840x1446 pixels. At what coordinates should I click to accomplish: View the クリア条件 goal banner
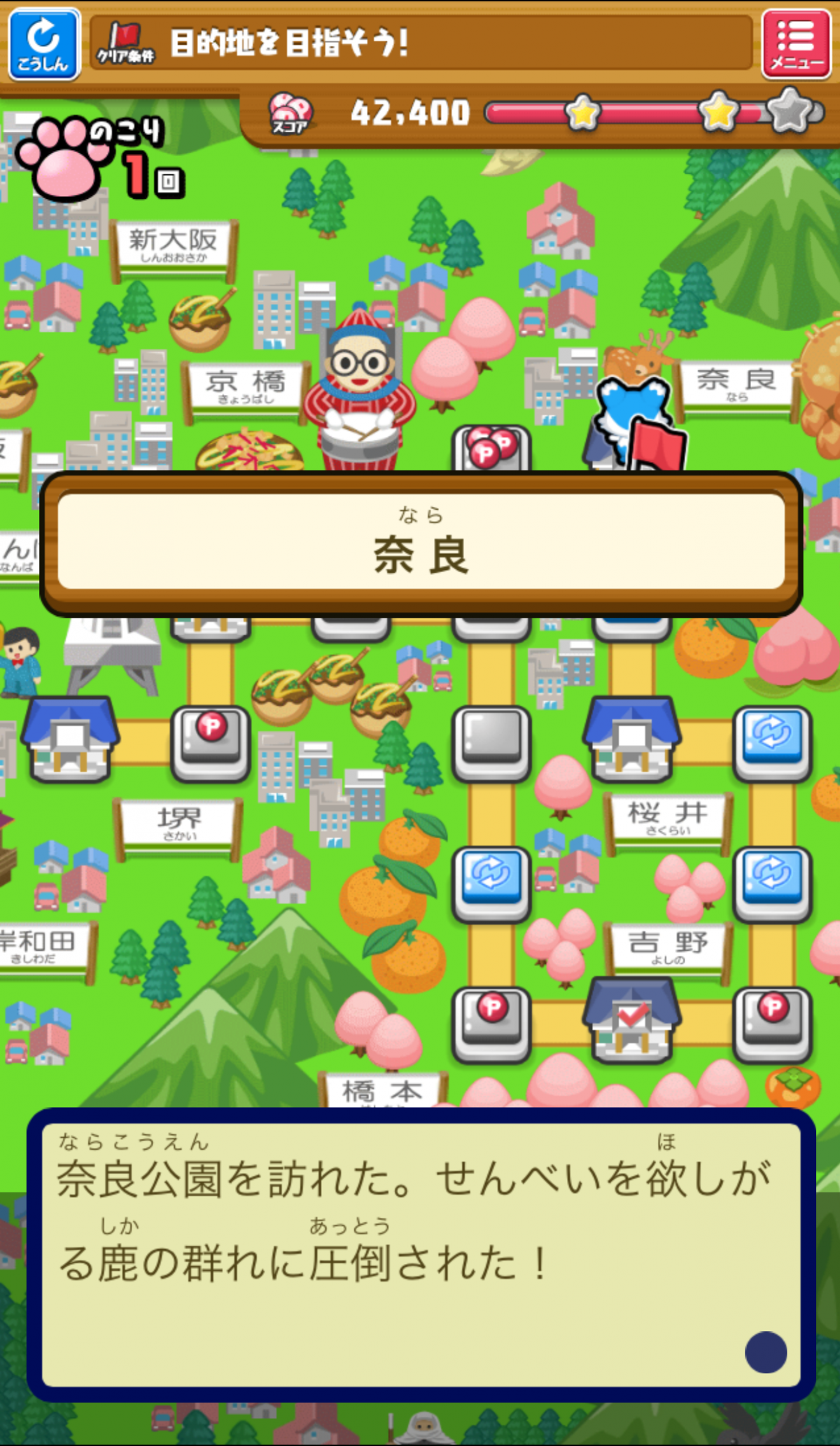pos(420,43)
